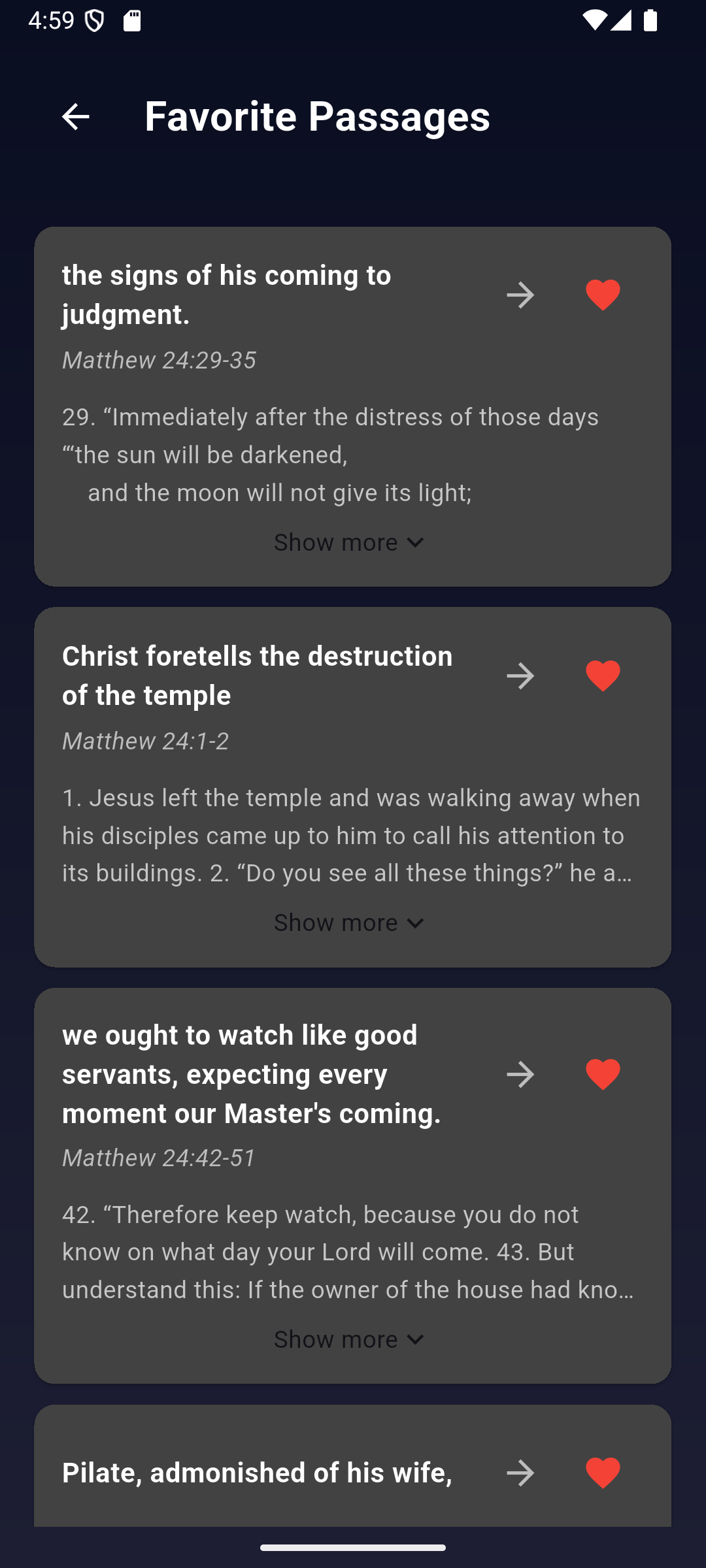Select the Favorite Passages title
Screen dimensions: 706x1568
click(x=317, y=118)
